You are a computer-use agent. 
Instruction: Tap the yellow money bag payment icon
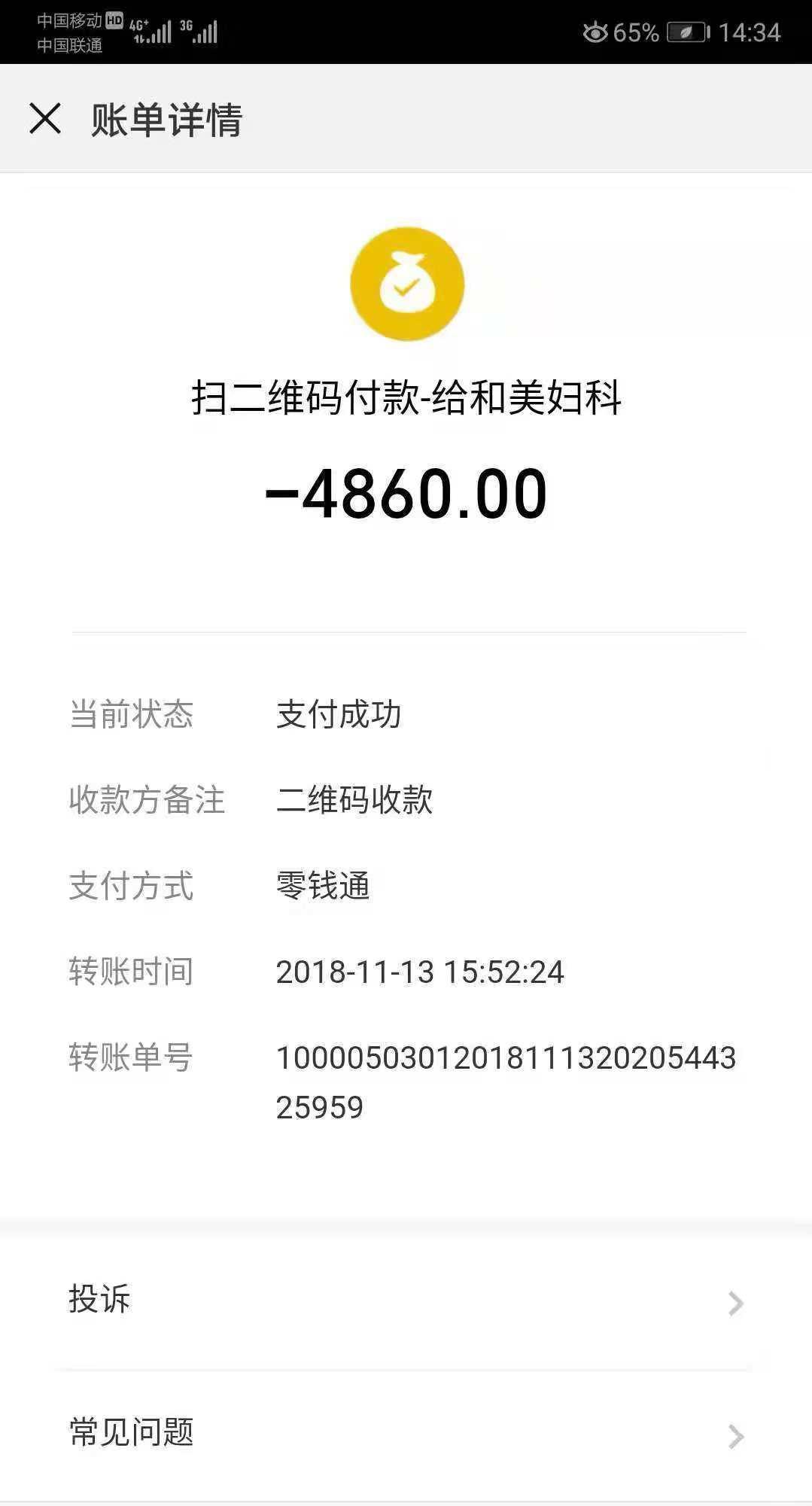click(406, 284)
